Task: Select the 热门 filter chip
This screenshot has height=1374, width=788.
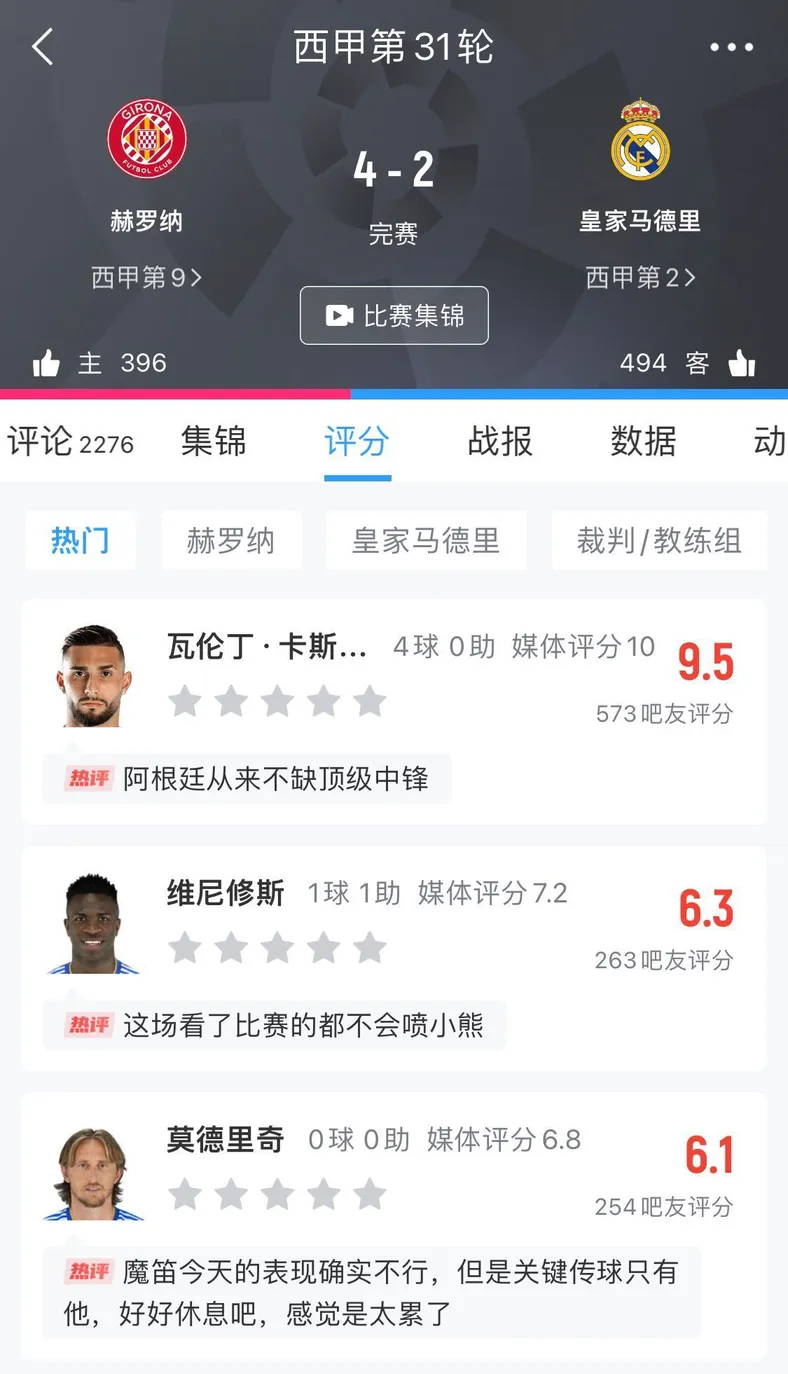Action: tap(80, 541)
